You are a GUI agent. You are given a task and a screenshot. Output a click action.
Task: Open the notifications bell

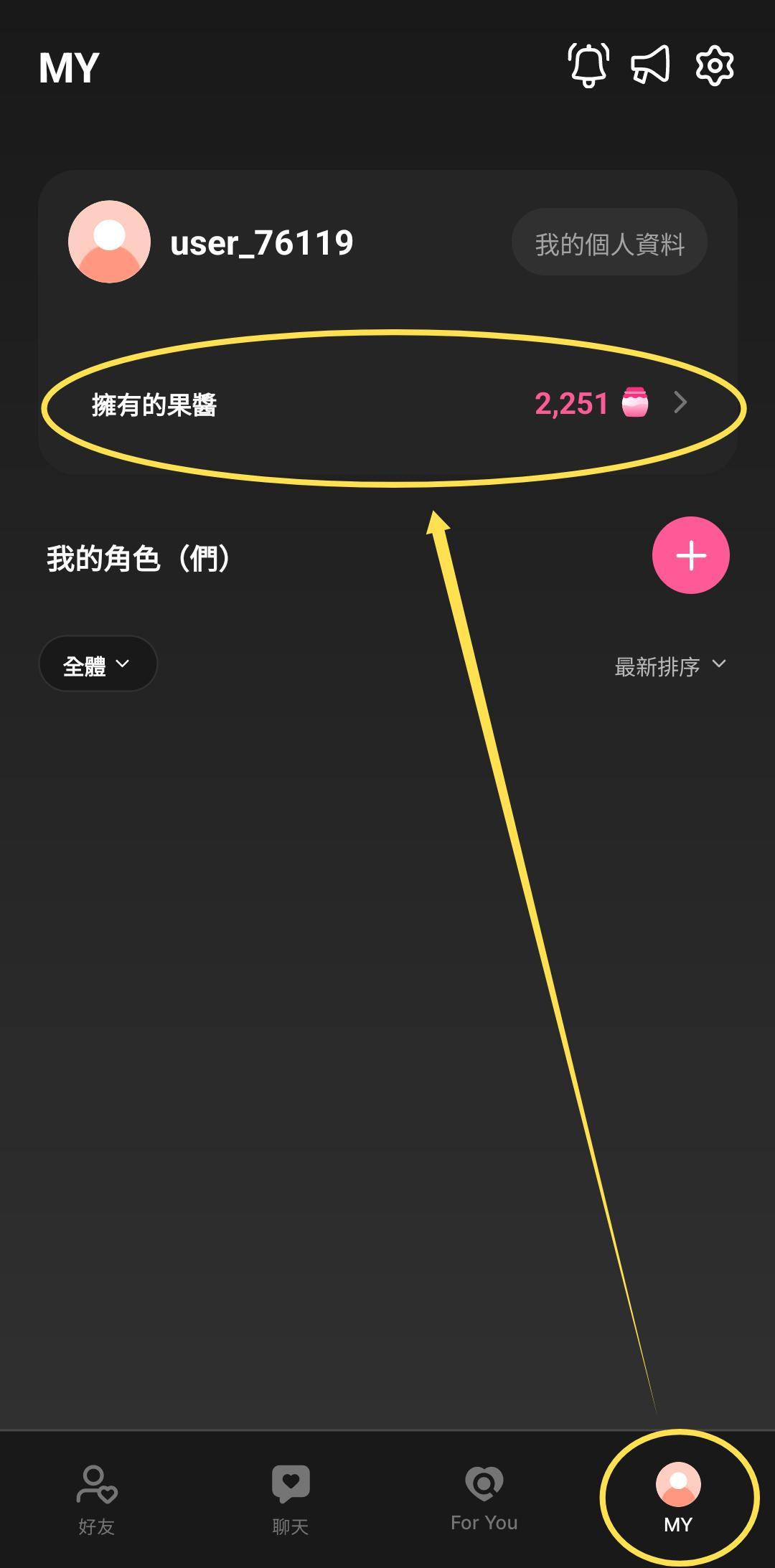click(x=588, y=66)
